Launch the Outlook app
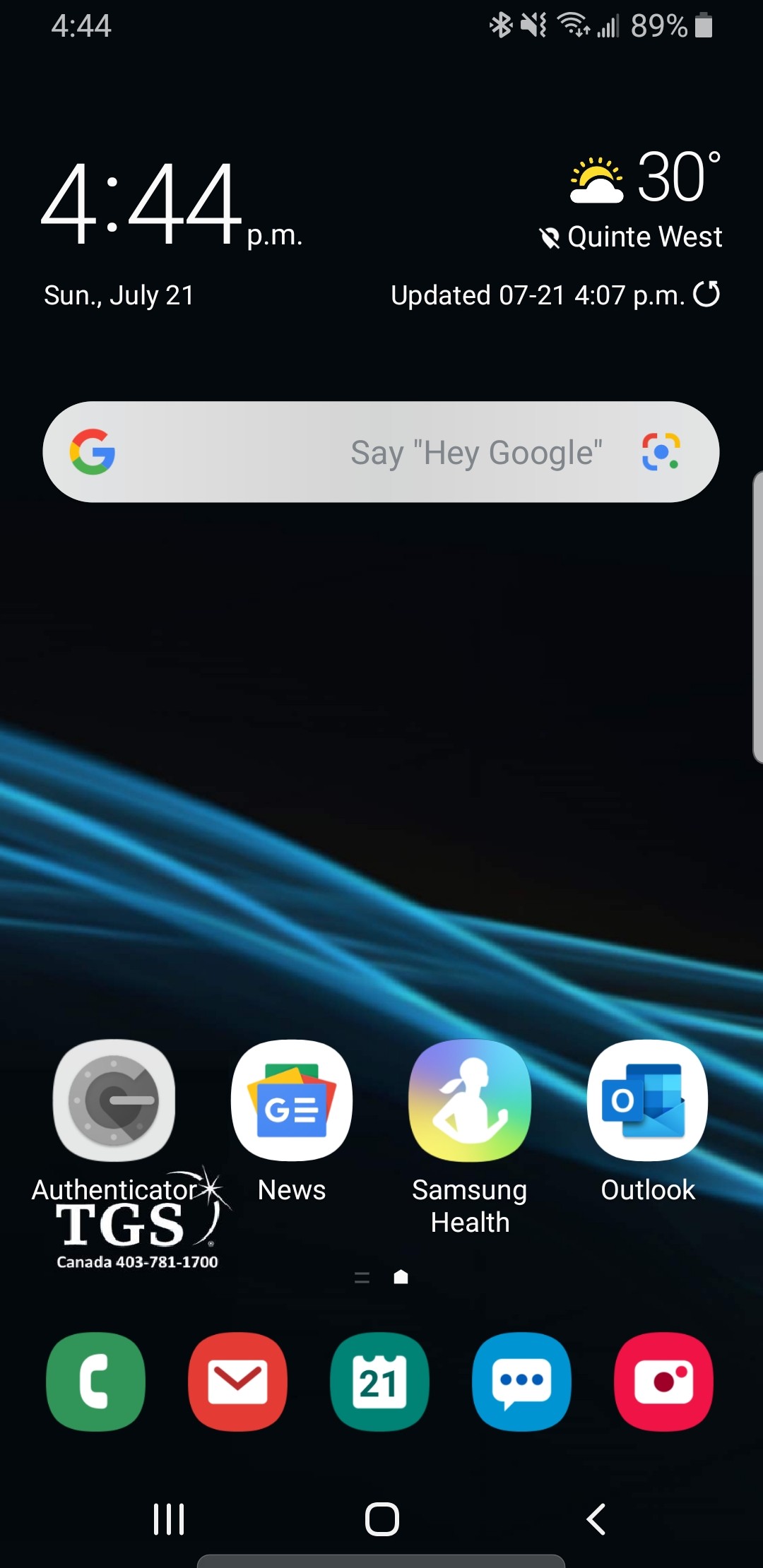This screenshot has width=763, height=1568. click(x=647, y=1100)
